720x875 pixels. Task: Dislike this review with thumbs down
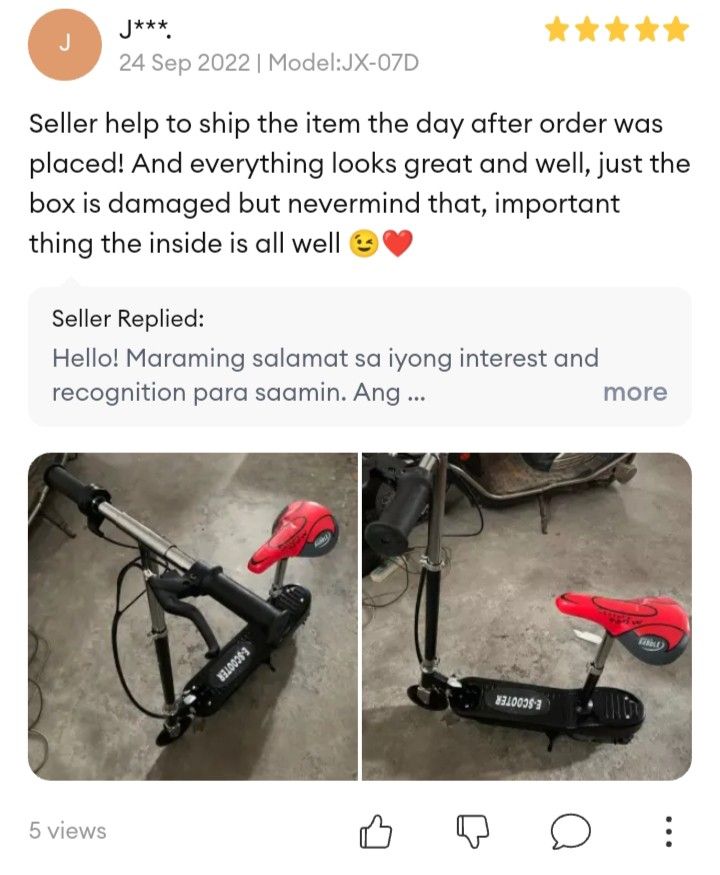(471, 830)
